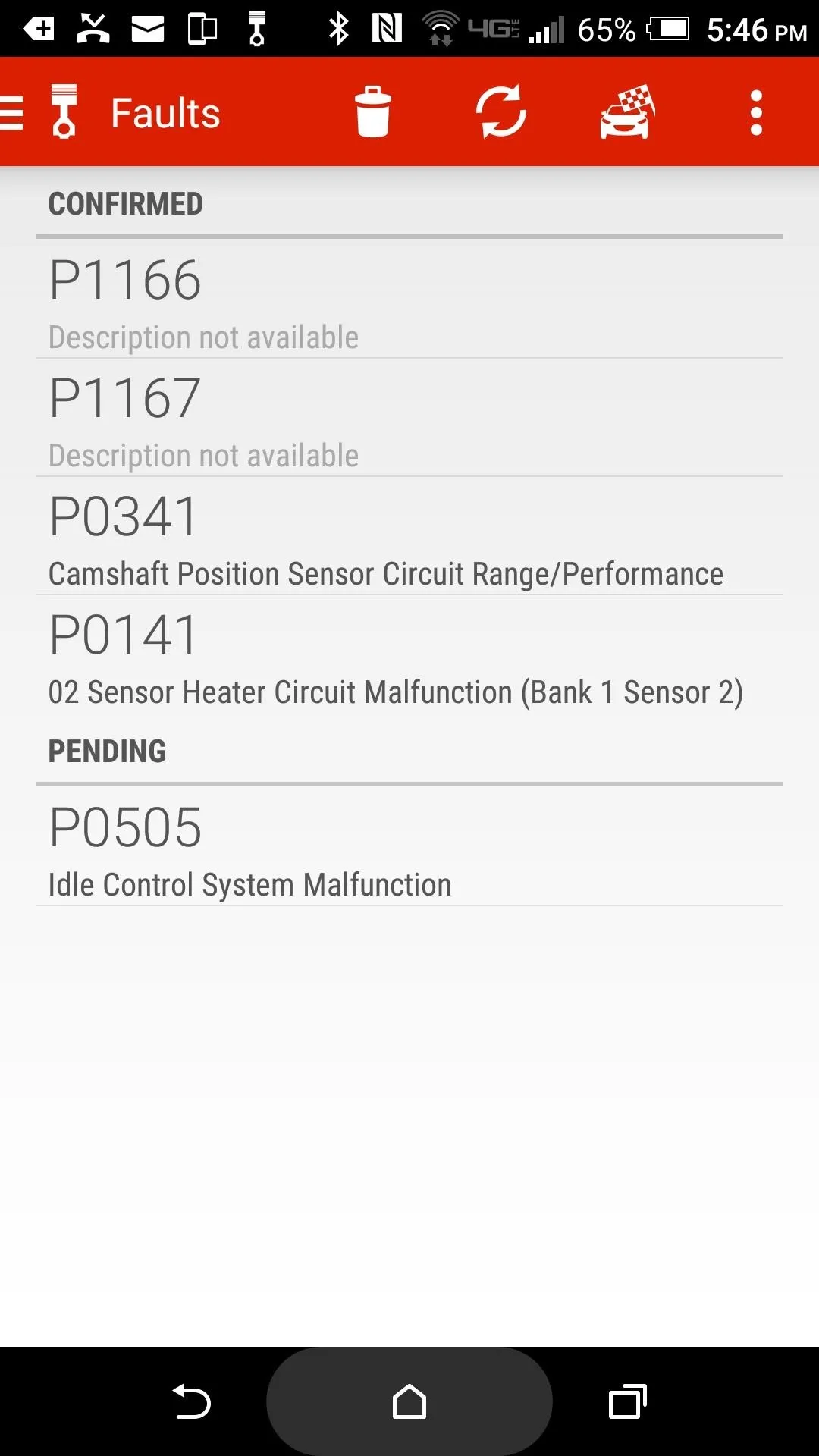819x1456 pixels.
Task: Open the overflow menu
Action: tap(756, 113)
